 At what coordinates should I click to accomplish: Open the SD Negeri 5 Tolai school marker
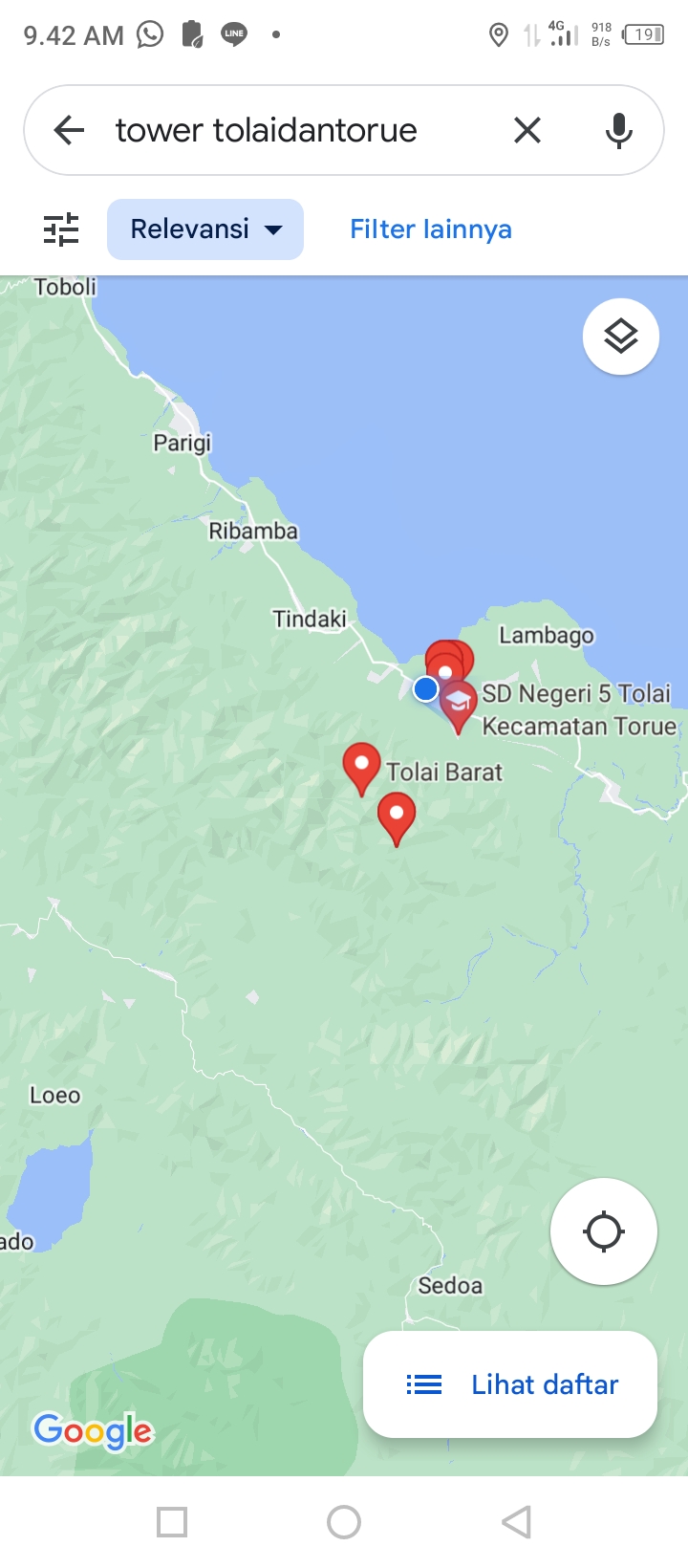[x=459, y=708]
